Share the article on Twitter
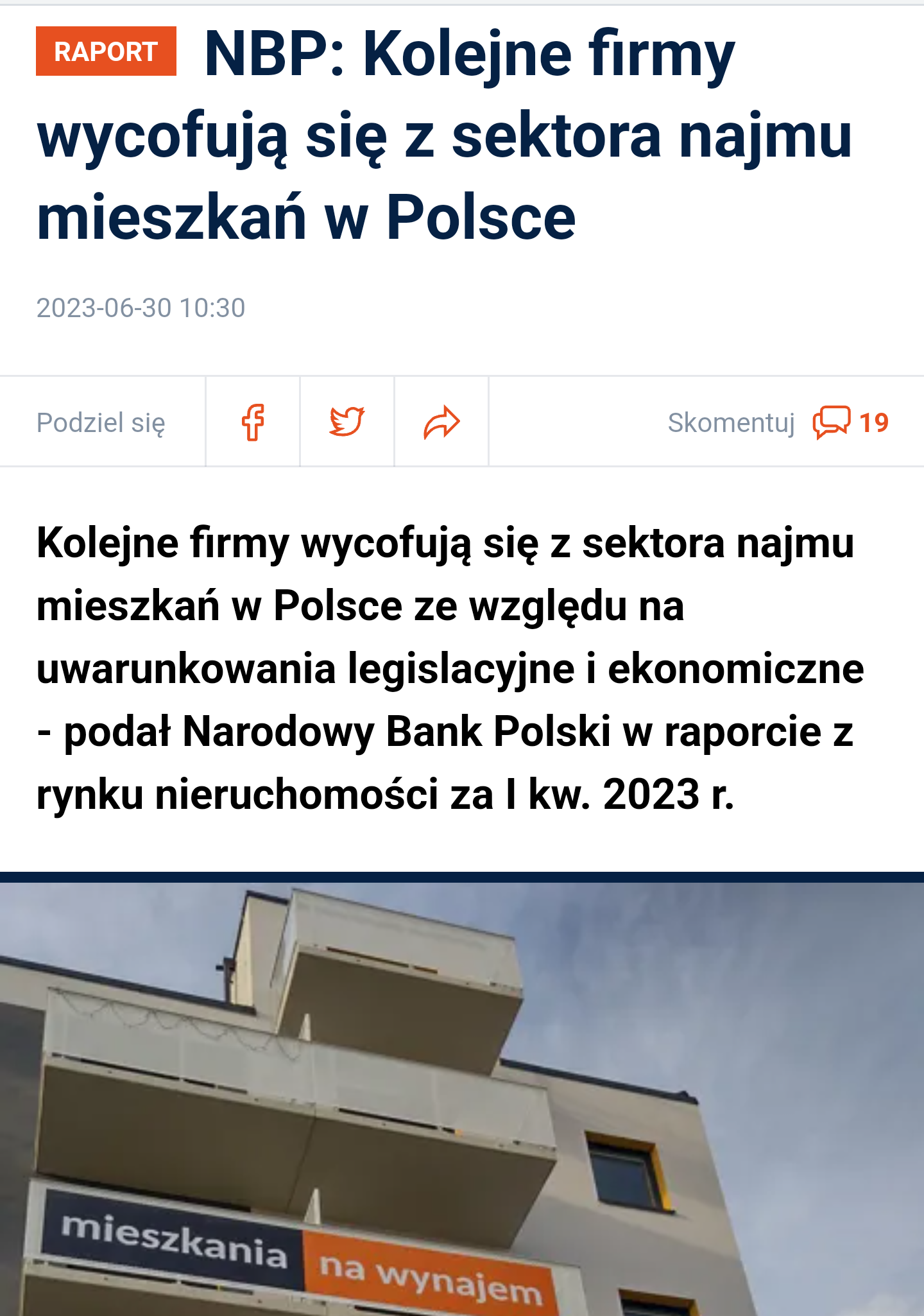Viewport: 924px width, 1316px height. [347, 422]
